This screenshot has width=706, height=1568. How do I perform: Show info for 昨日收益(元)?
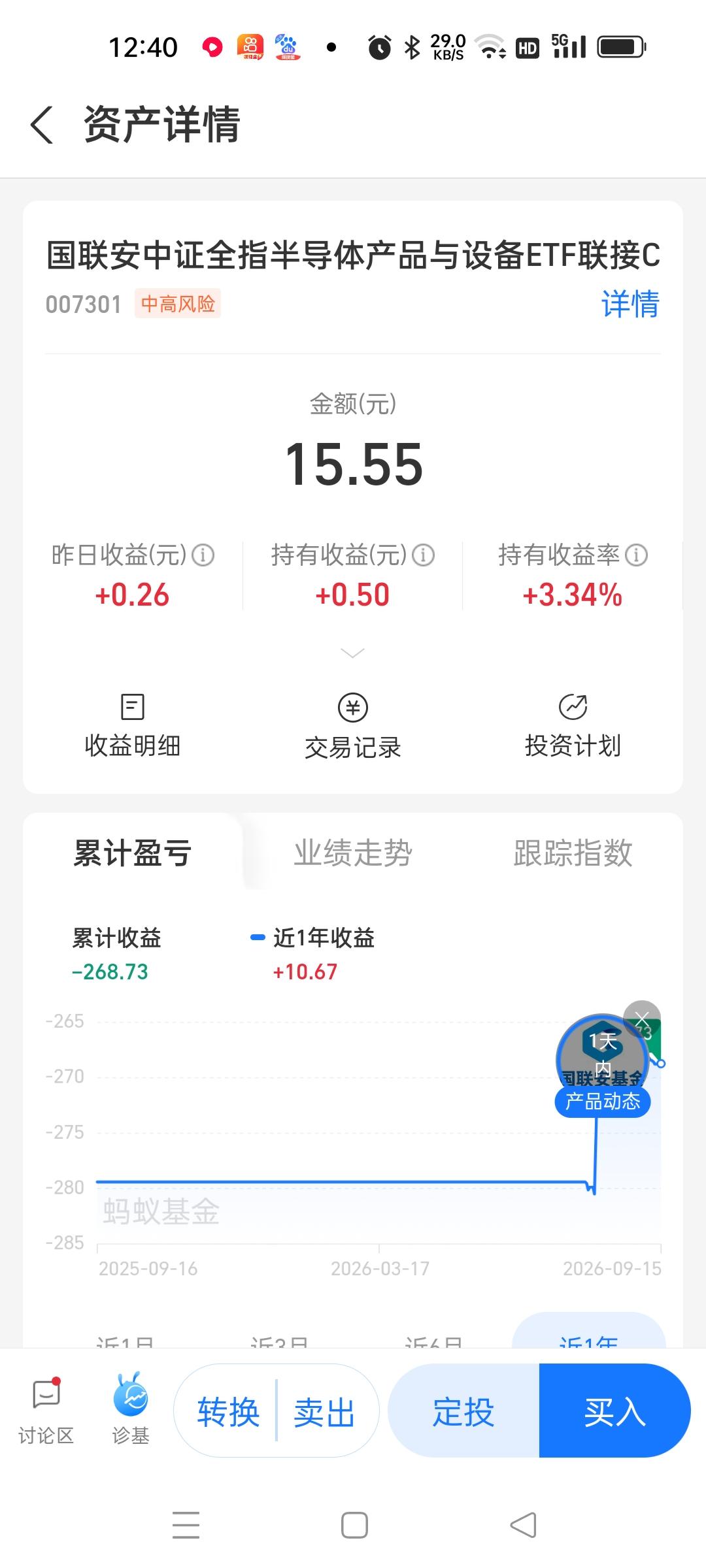pyautogui.click(x=203, y=555)
